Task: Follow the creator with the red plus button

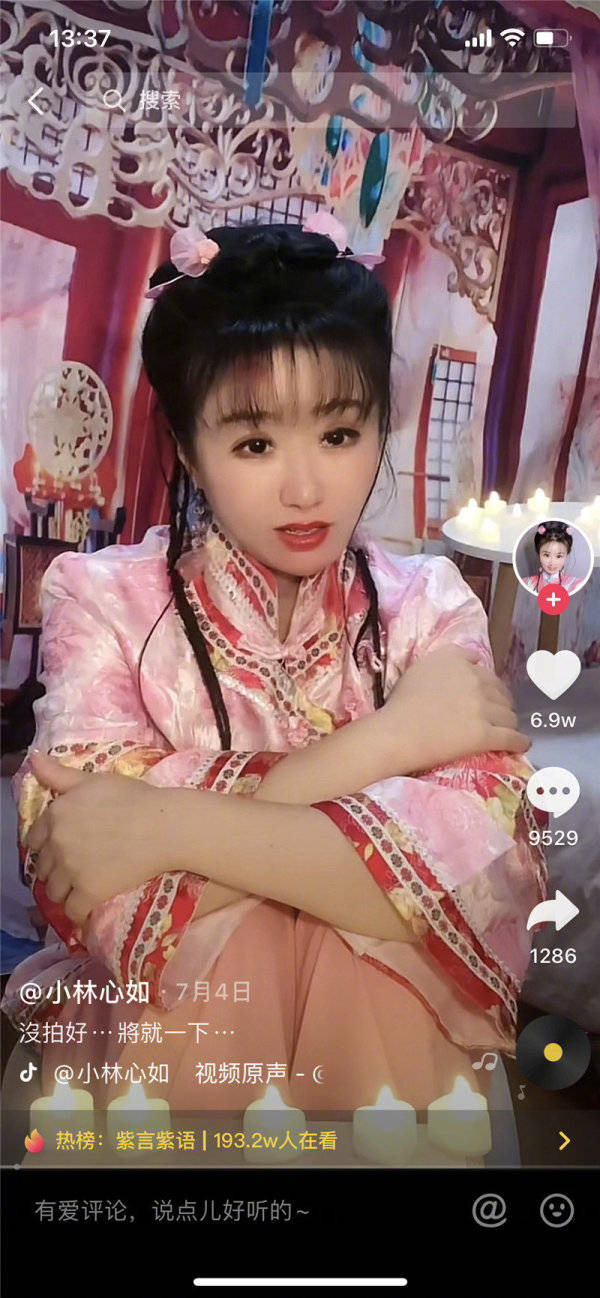Action: point(553,600)
